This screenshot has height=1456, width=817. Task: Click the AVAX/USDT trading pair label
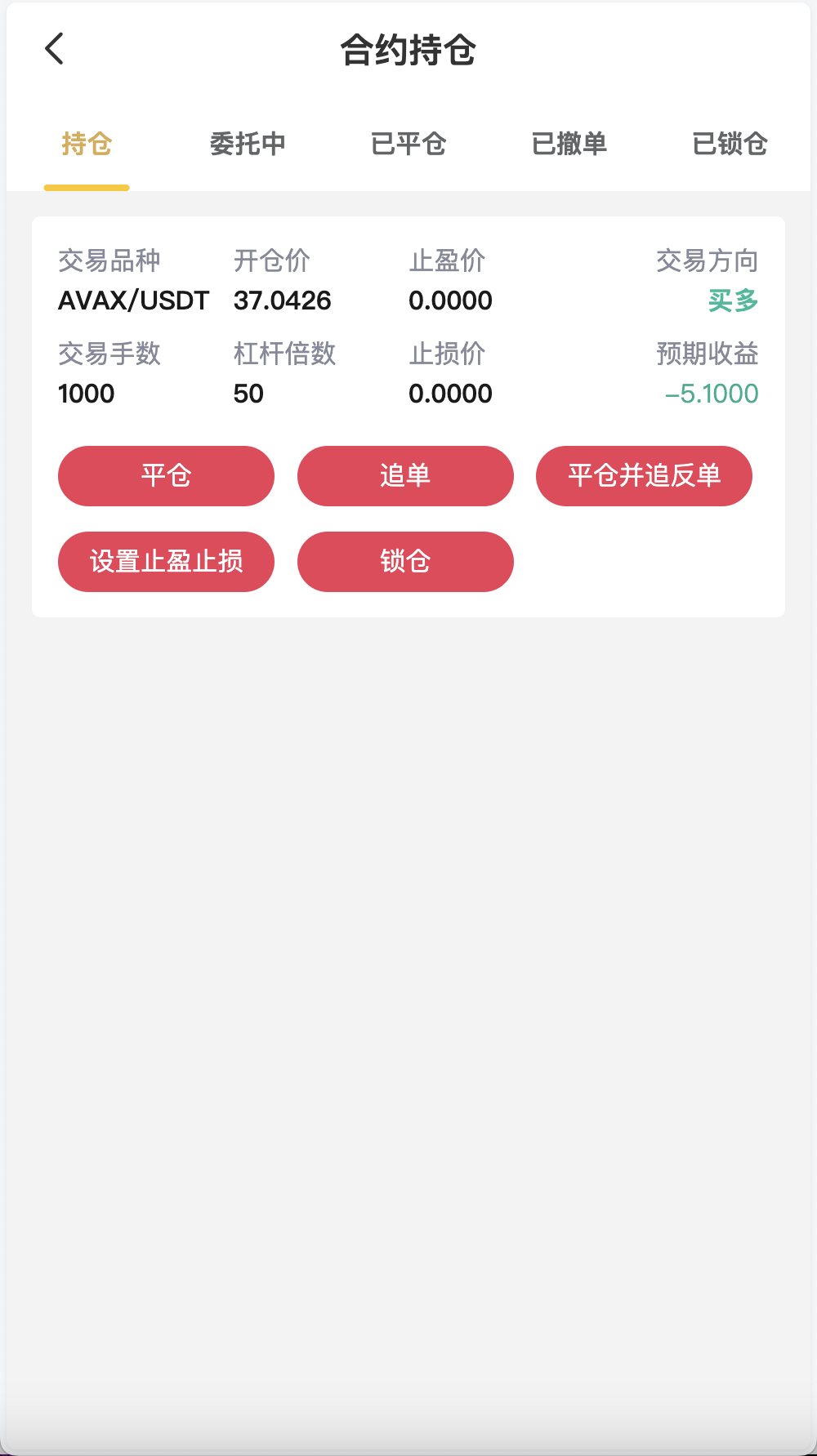(132, 301)
